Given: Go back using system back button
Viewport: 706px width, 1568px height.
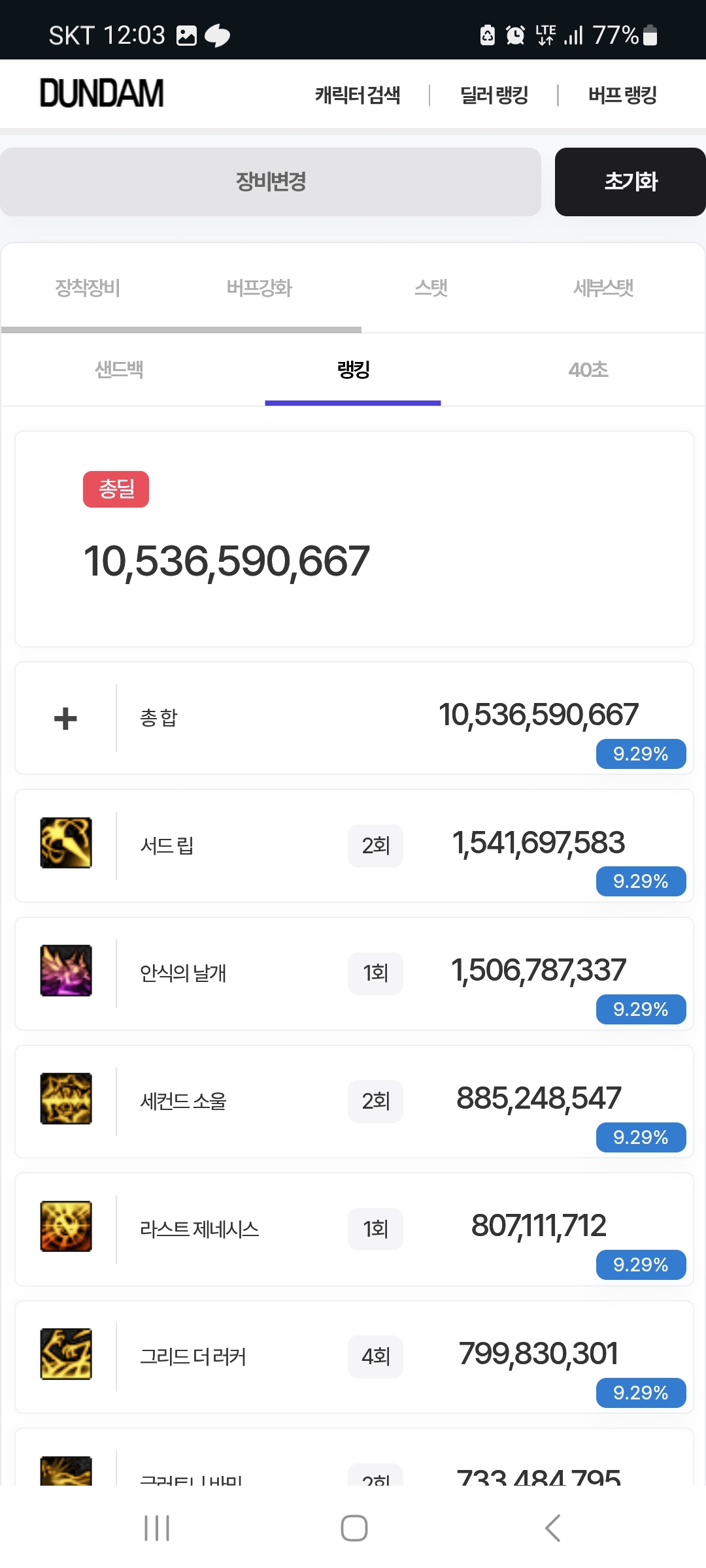Looking at the screenshot, I should click(553, 1528).
